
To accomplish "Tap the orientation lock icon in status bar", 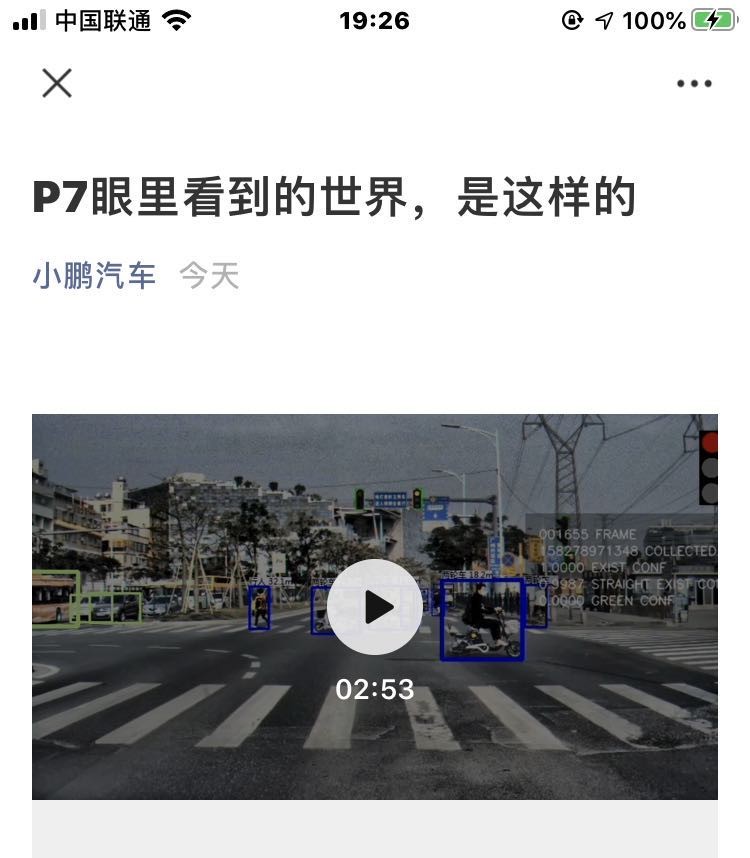I will pos(571,19).
